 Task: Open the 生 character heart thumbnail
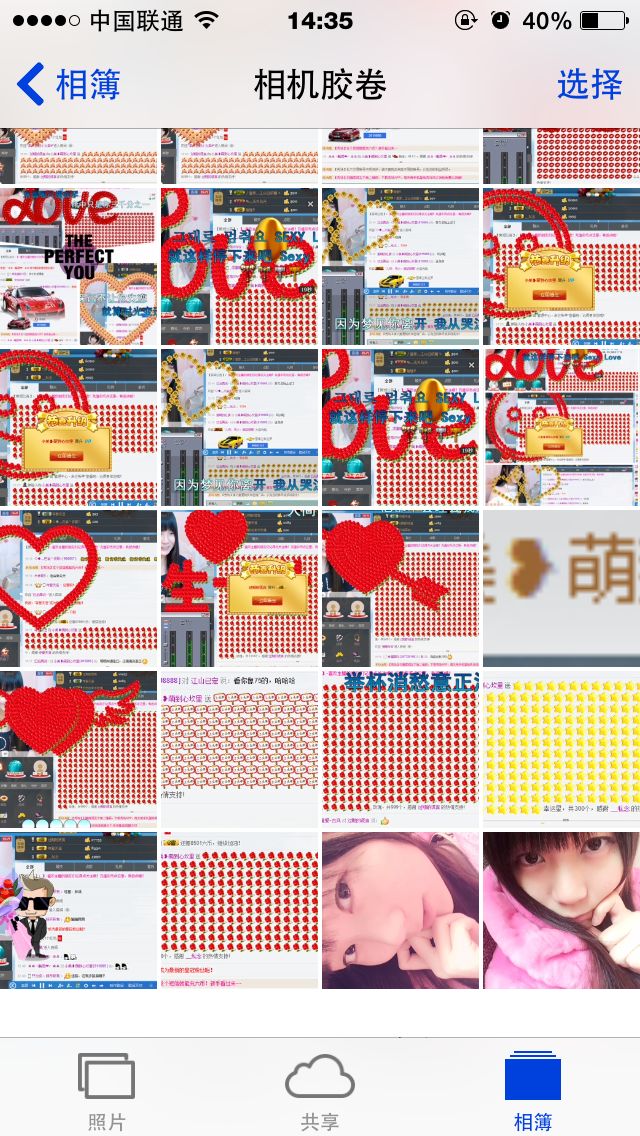[x=240, y=589]
